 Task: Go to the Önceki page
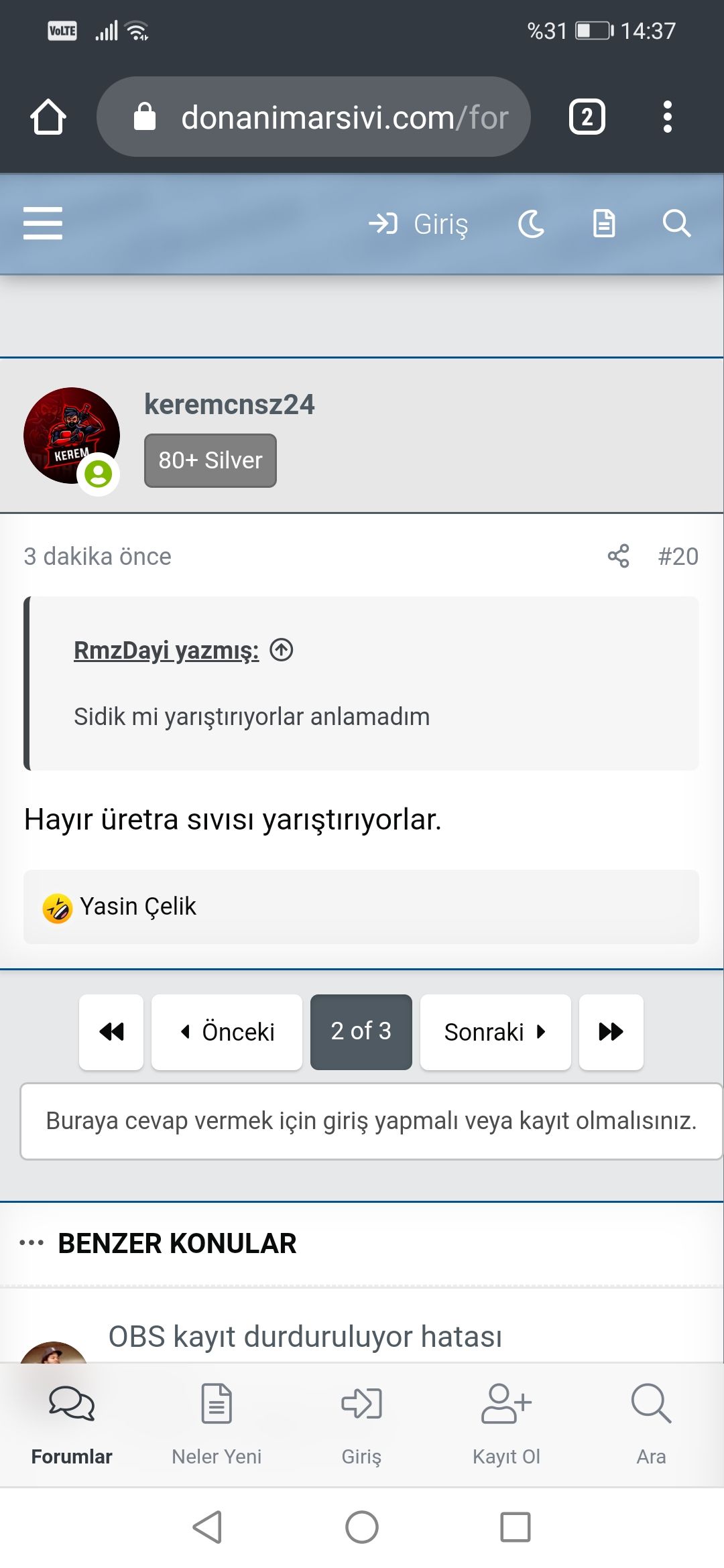227,1032
